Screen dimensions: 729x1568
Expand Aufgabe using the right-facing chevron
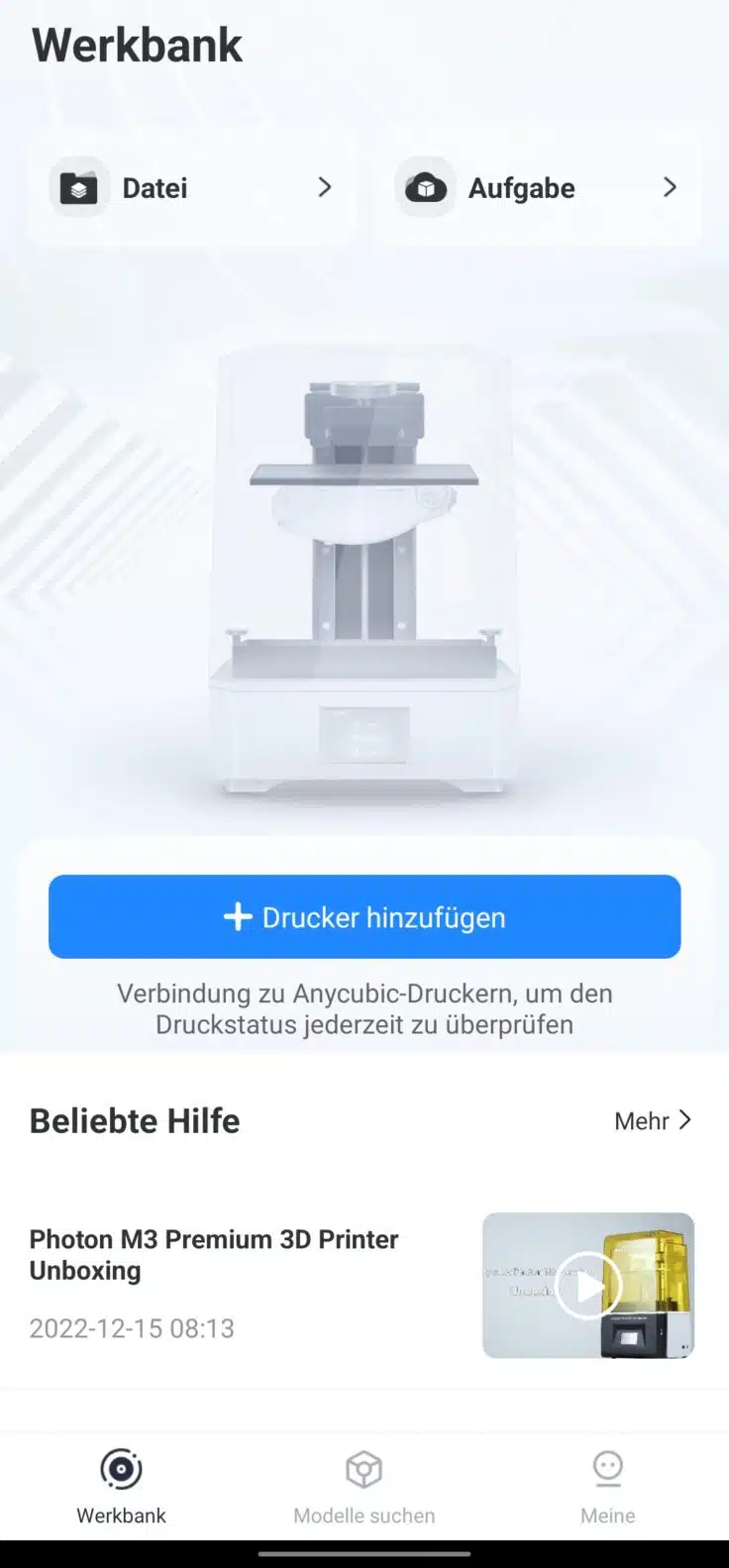pyautogui.click(x=670, y=186)
